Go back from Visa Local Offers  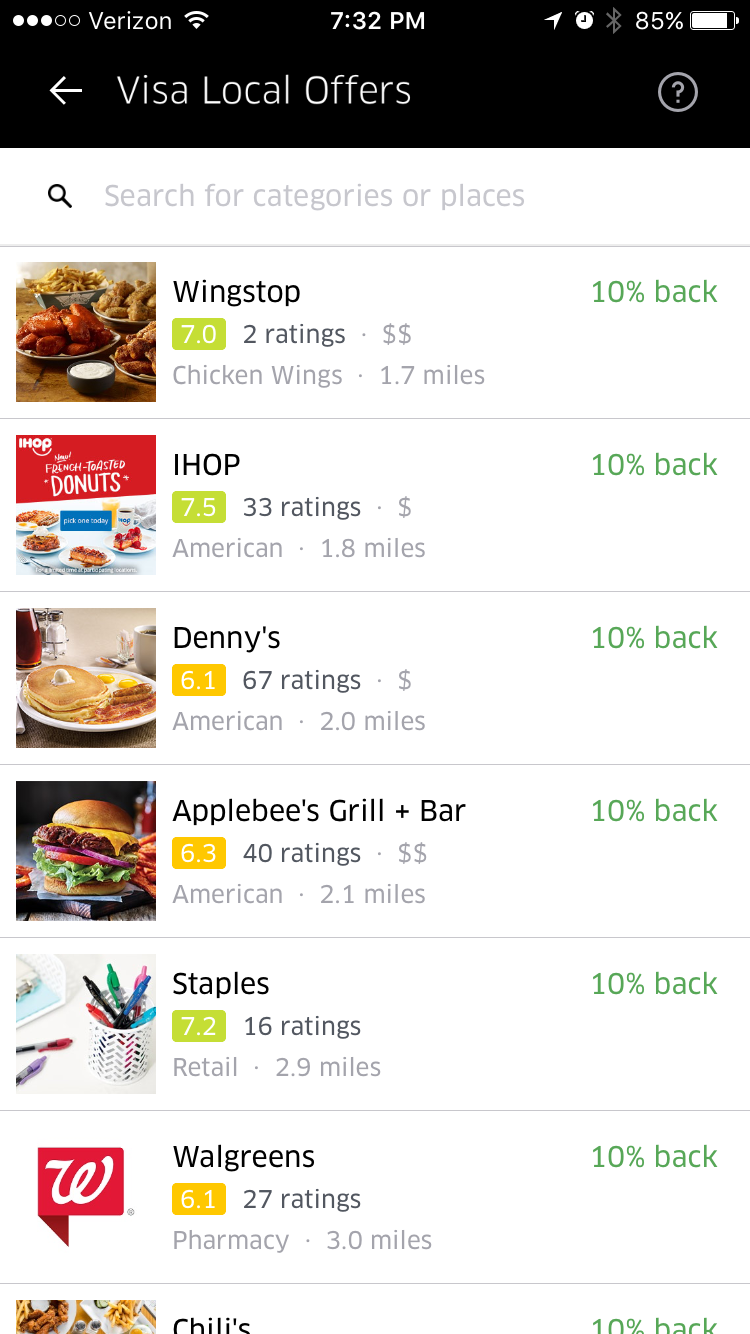coord(66,91)
